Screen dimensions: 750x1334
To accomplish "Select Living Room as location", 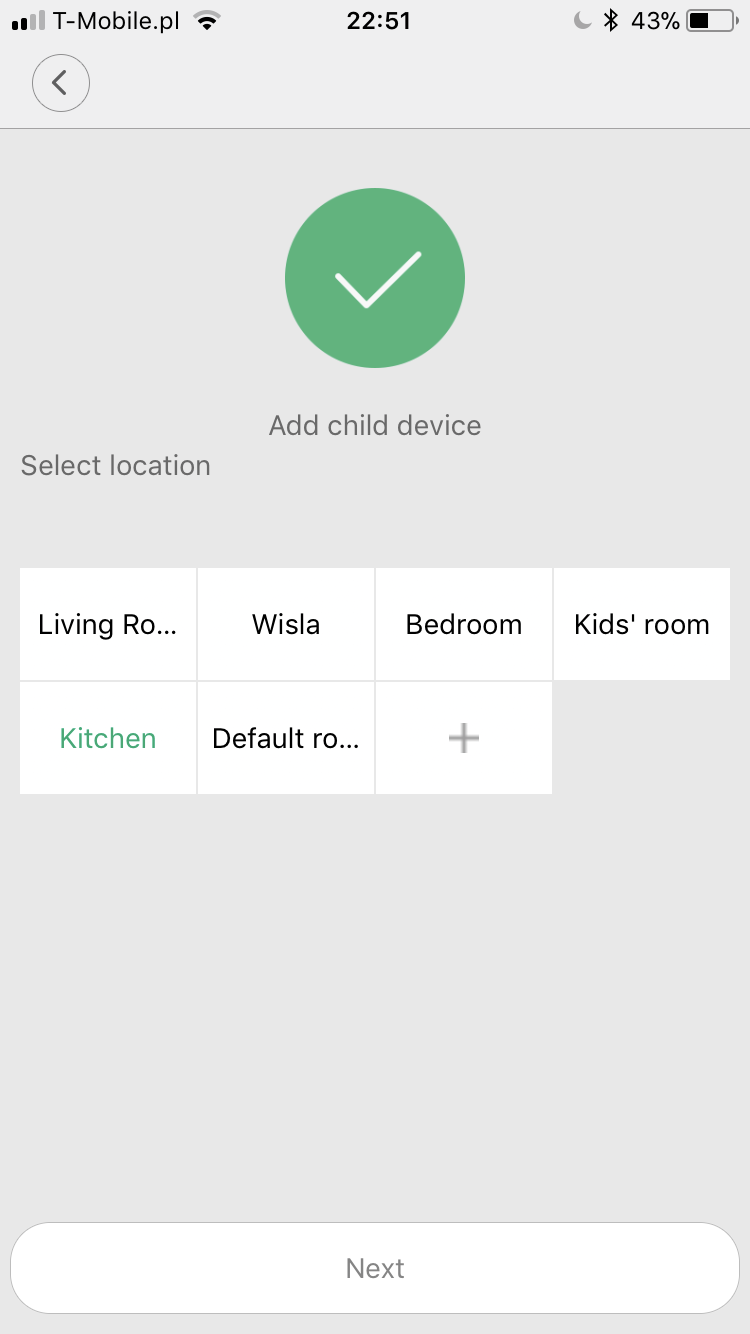I will click(108, 624).
